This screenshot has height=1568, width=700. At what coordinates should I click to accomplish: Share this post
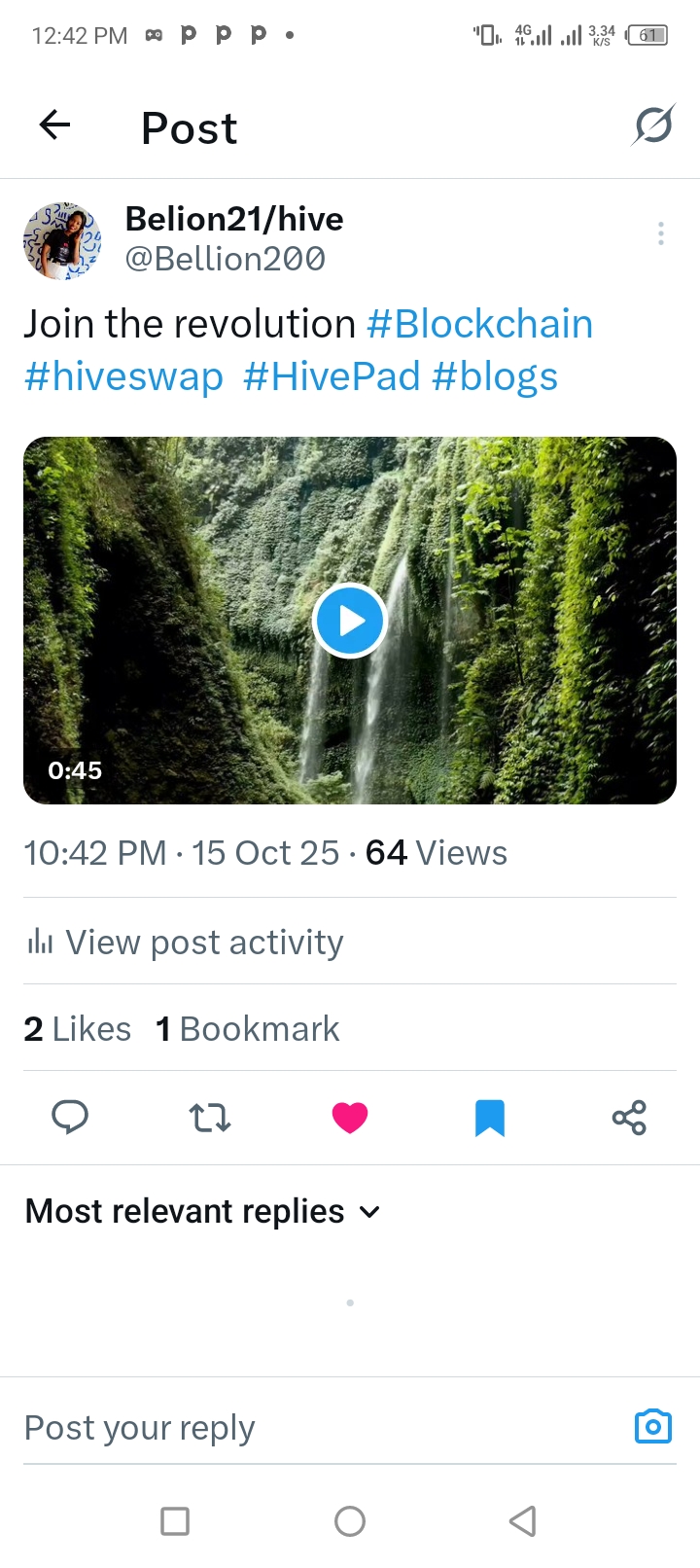tap(629, 1118)
